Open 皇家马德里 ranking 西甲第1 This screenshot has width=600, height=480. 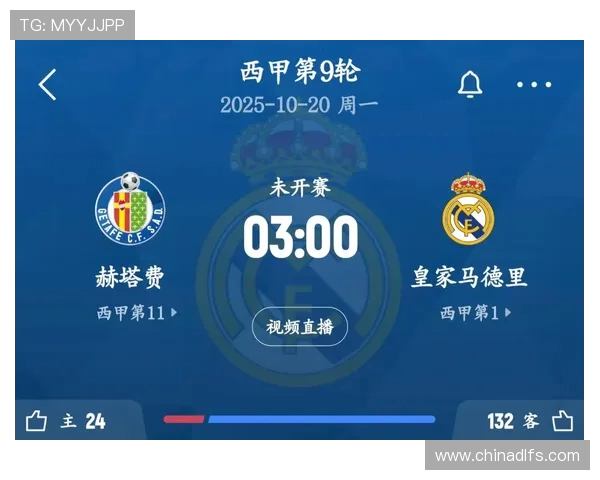point(475,313)
